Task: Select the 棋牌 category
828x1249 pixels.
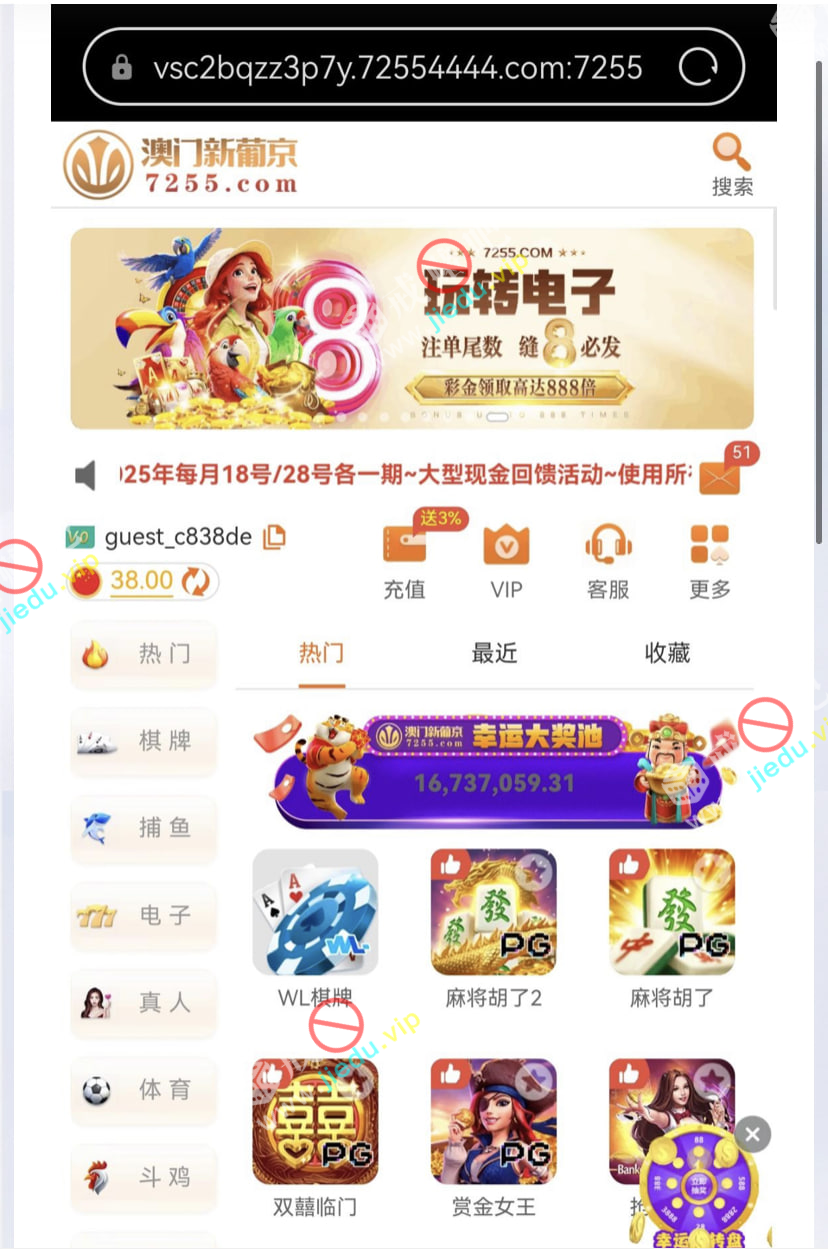Action: [x=143, y=742]
